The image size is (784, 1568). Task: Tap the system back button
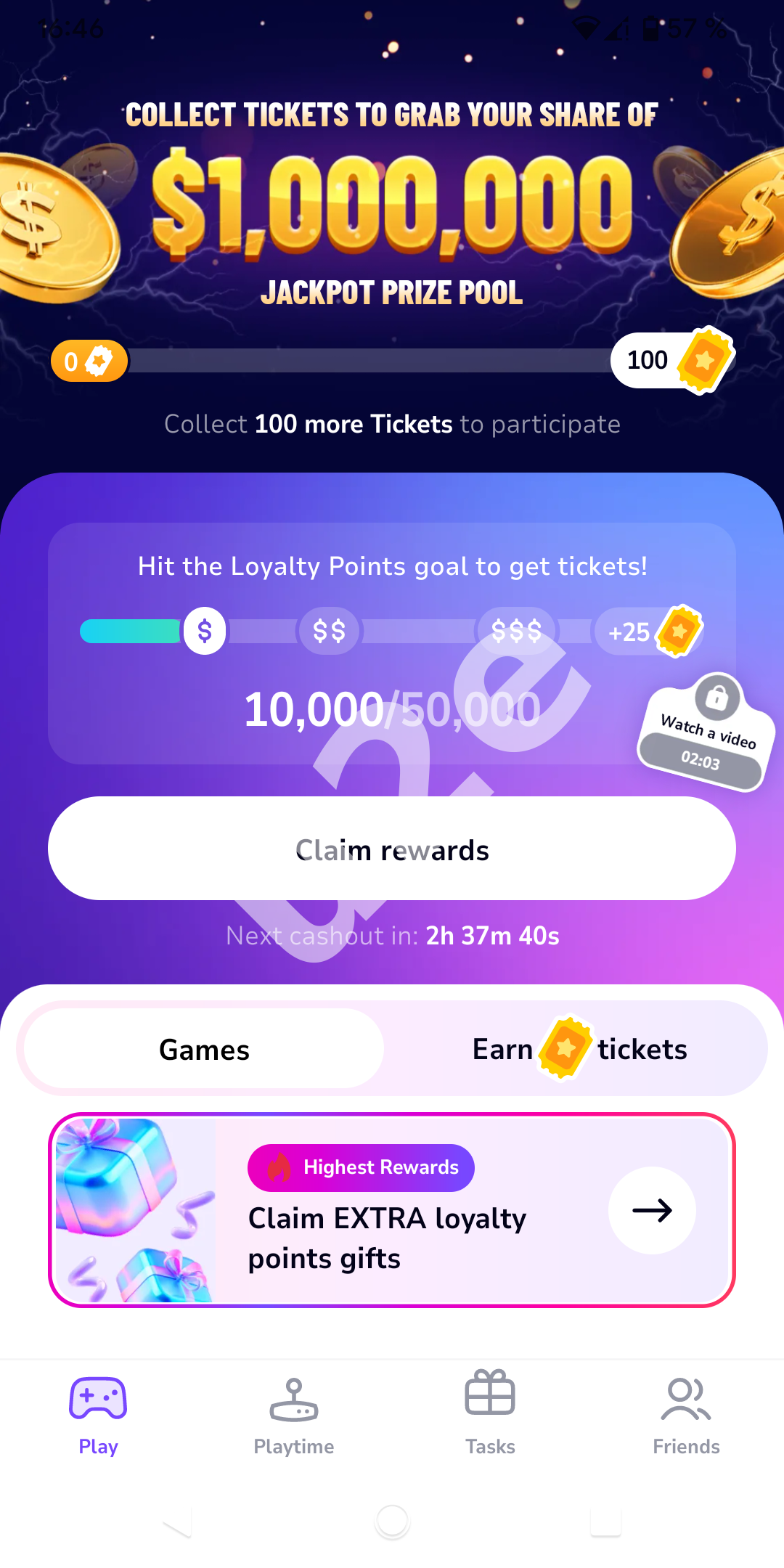pos(176,1522)
